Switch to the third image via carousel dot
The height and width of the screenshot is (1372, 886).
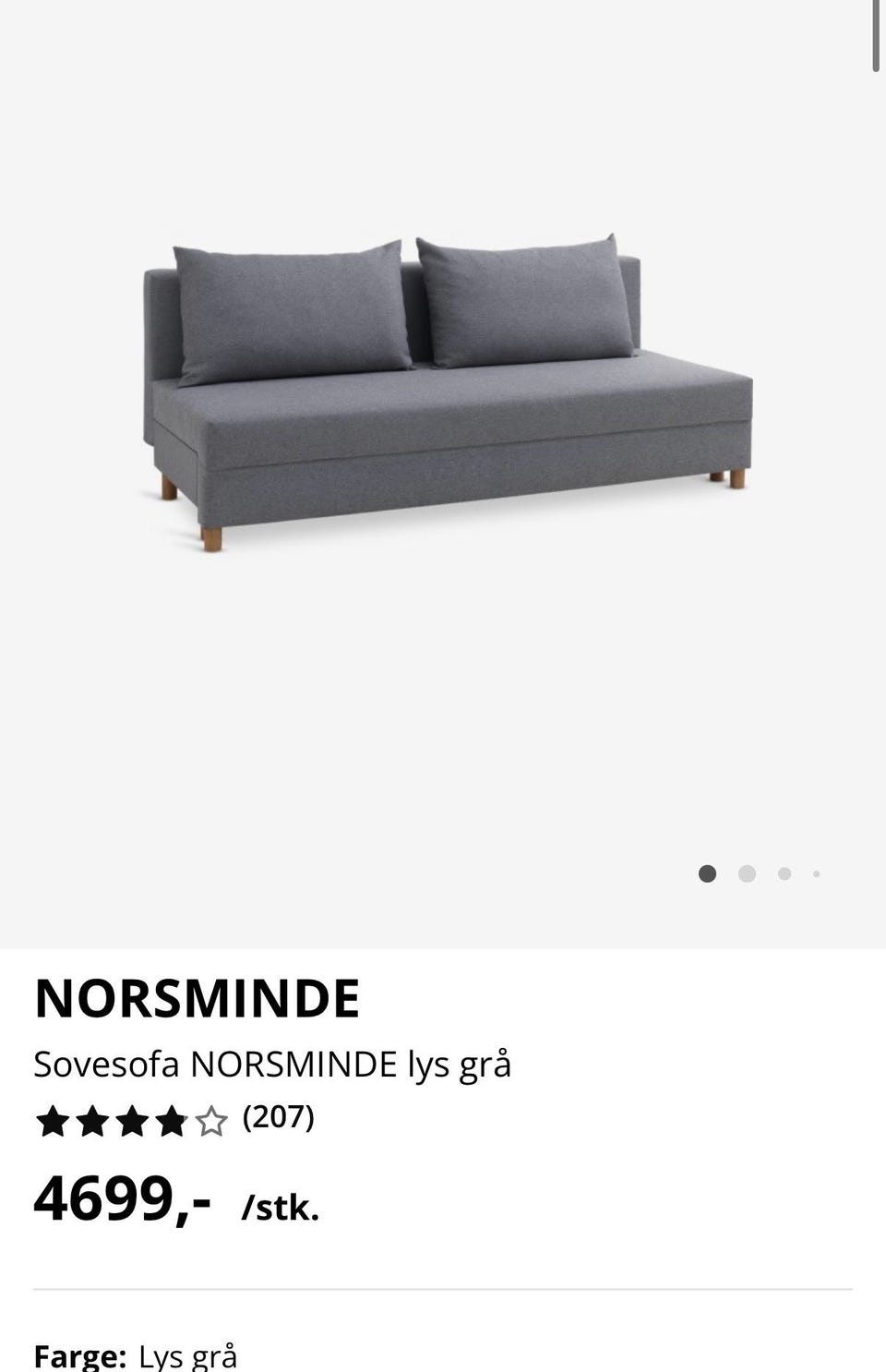tap(784, 873)
